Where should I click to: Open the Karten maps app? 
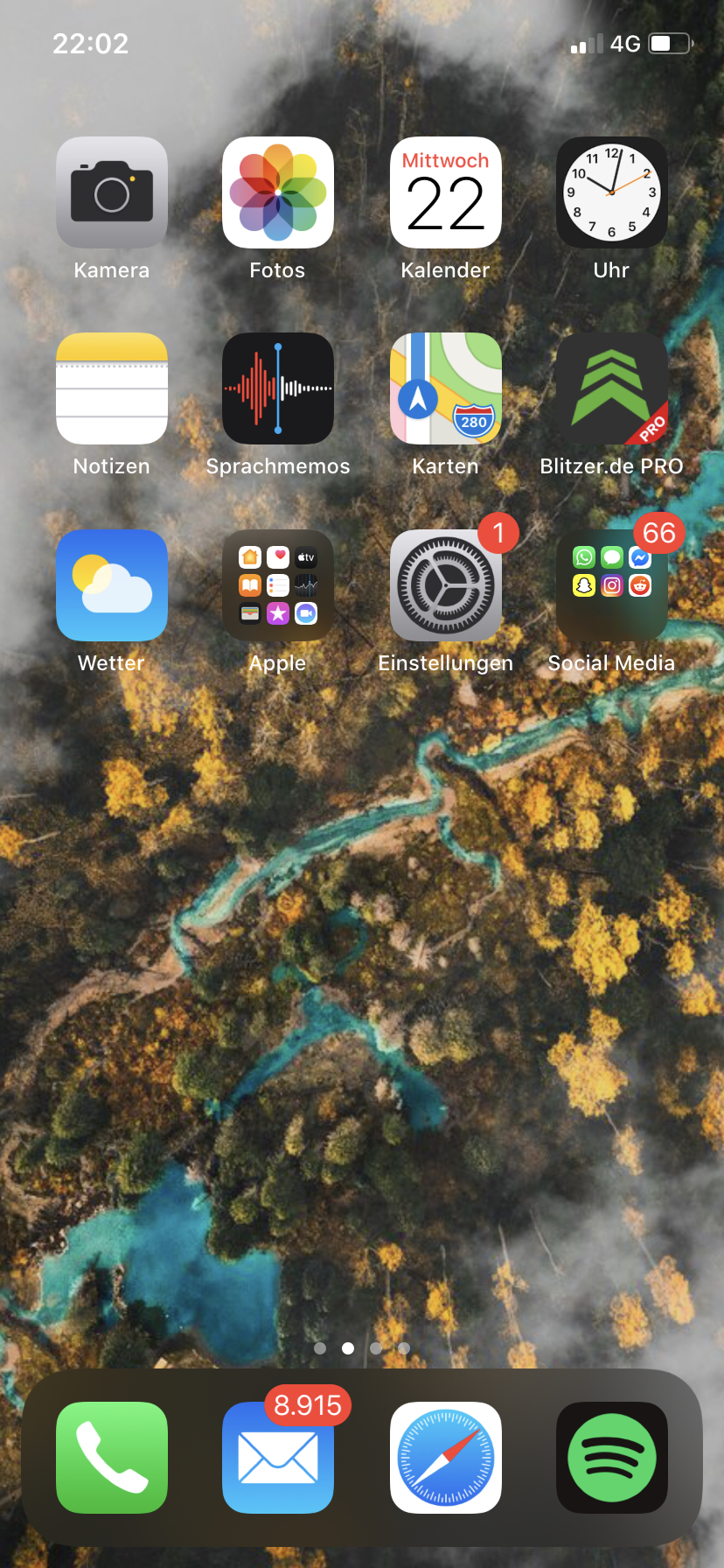click(445, 388)
